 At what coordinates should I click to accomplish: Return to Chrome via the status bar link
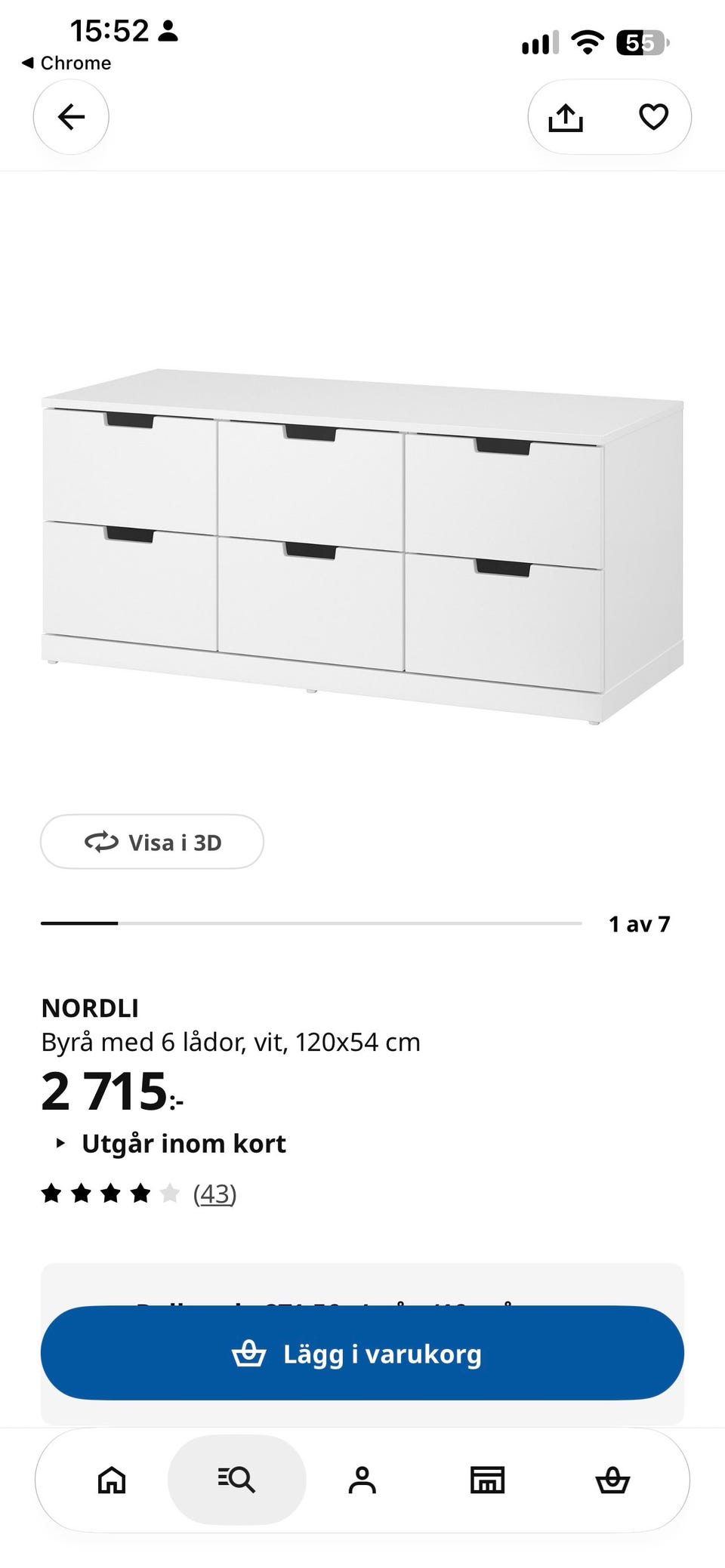click(x=66, y=63)
